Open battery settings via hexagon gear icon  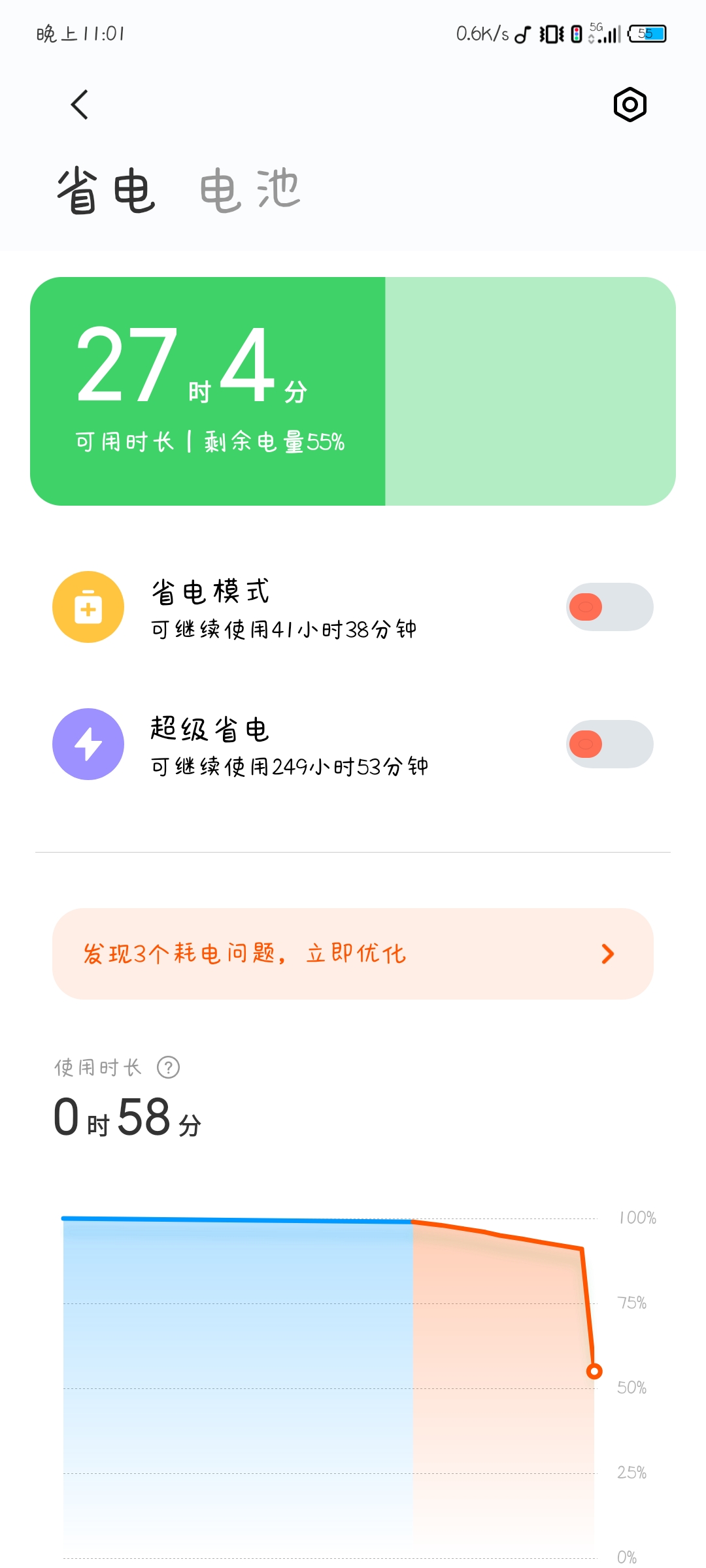630,105
